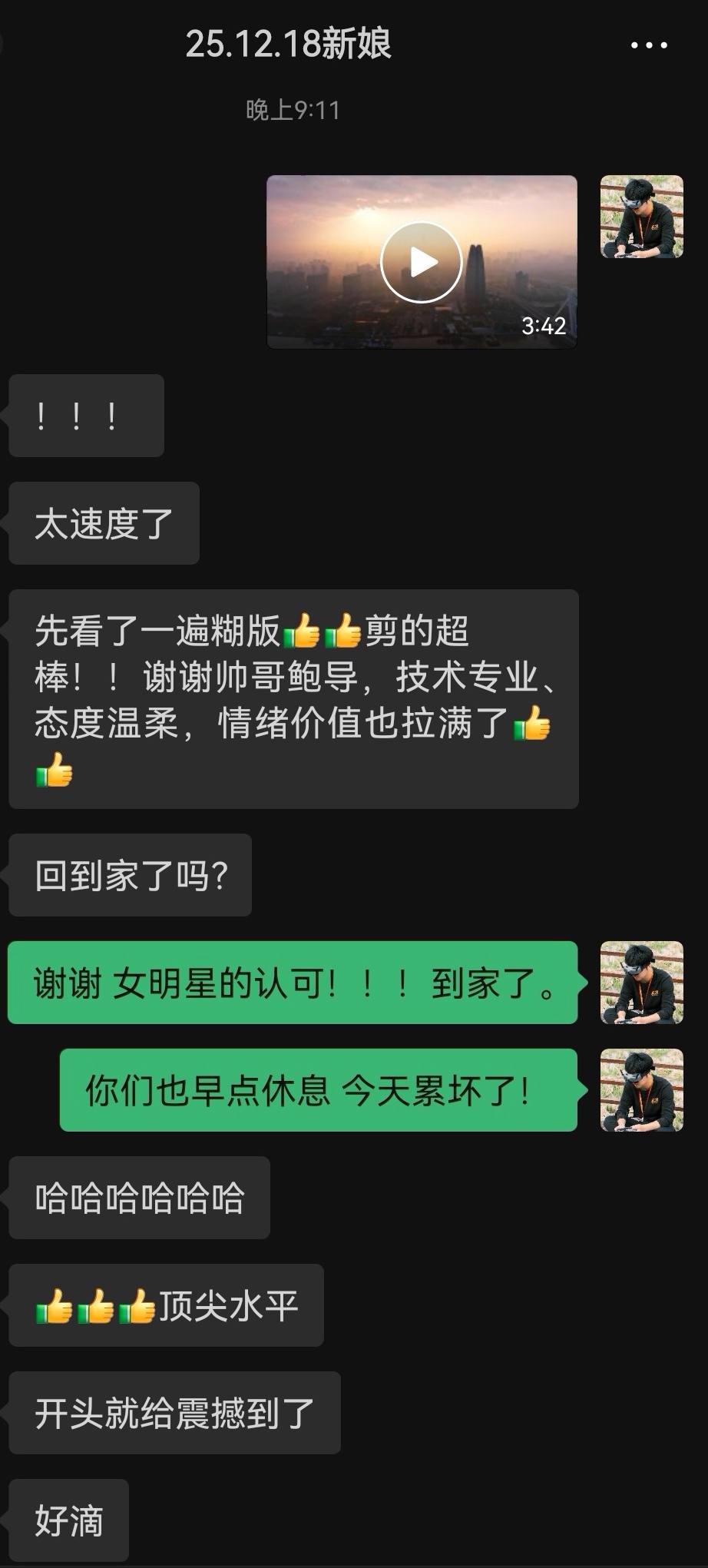Tap avatar next to 你们也早点休息 message
Image resolution: width=708 pixels, height=1568 pixels.
click(x=641, y=1089)
